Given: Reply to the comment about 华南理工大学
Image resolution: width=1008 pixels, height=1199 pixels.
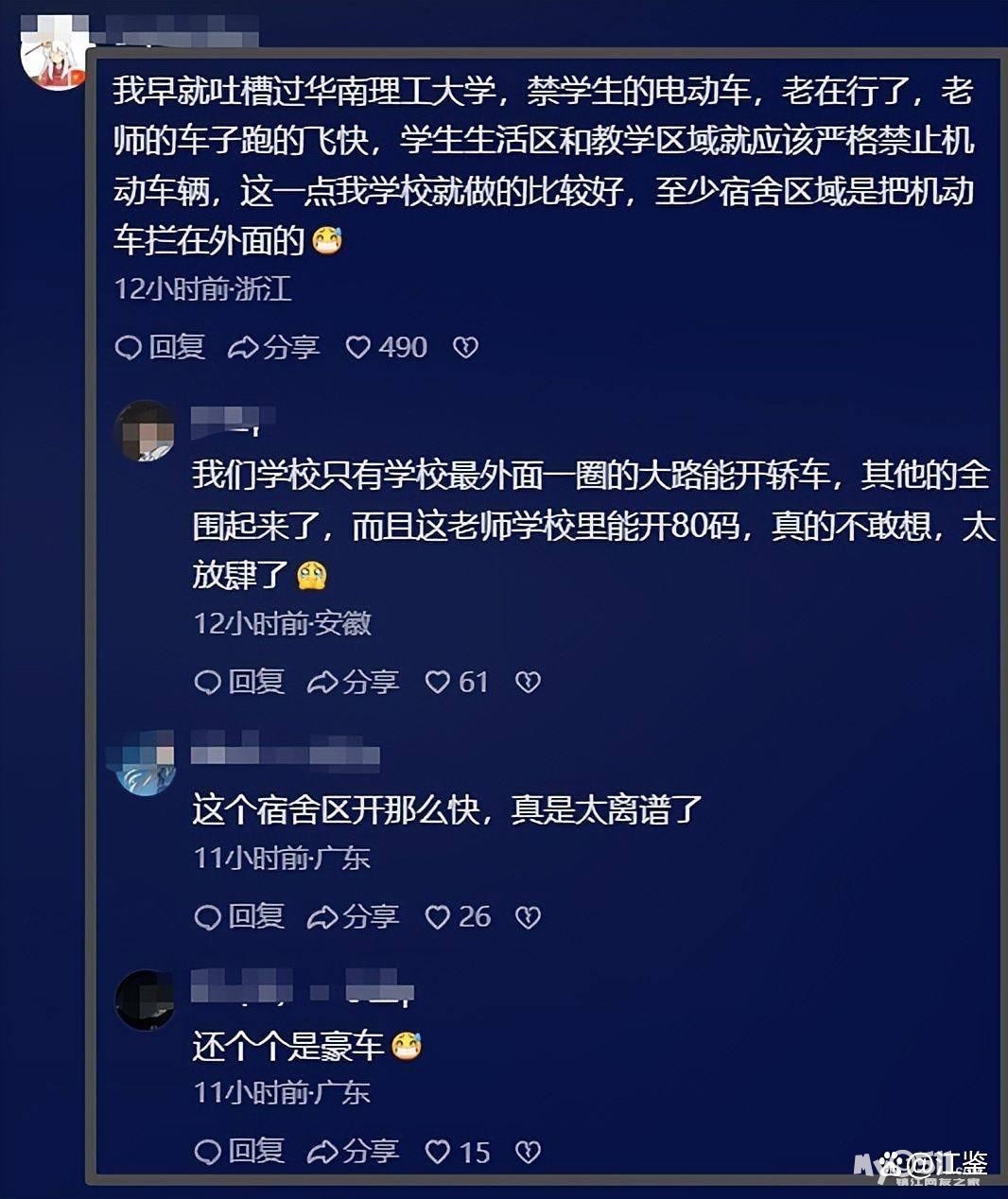Looking at the screenshot, I should pyautogui.click(x=160, y=347).
